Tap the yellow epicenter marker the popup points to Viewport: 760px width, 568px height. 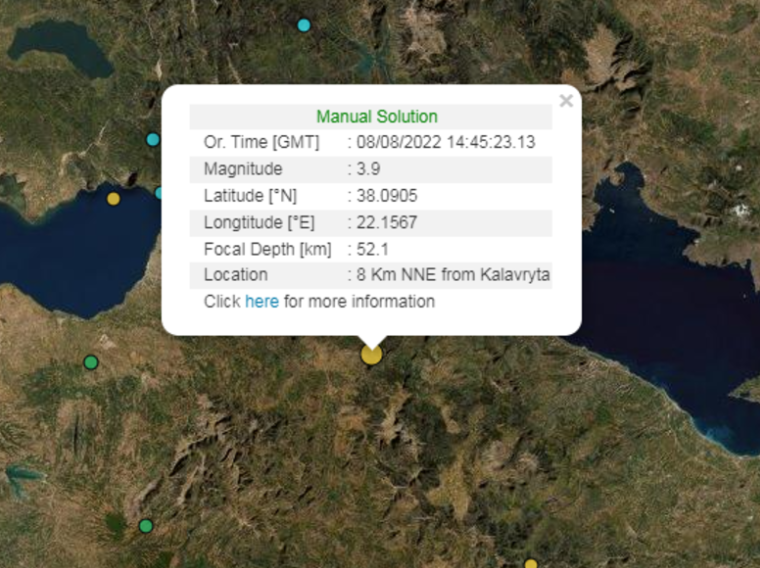(372, 354)
